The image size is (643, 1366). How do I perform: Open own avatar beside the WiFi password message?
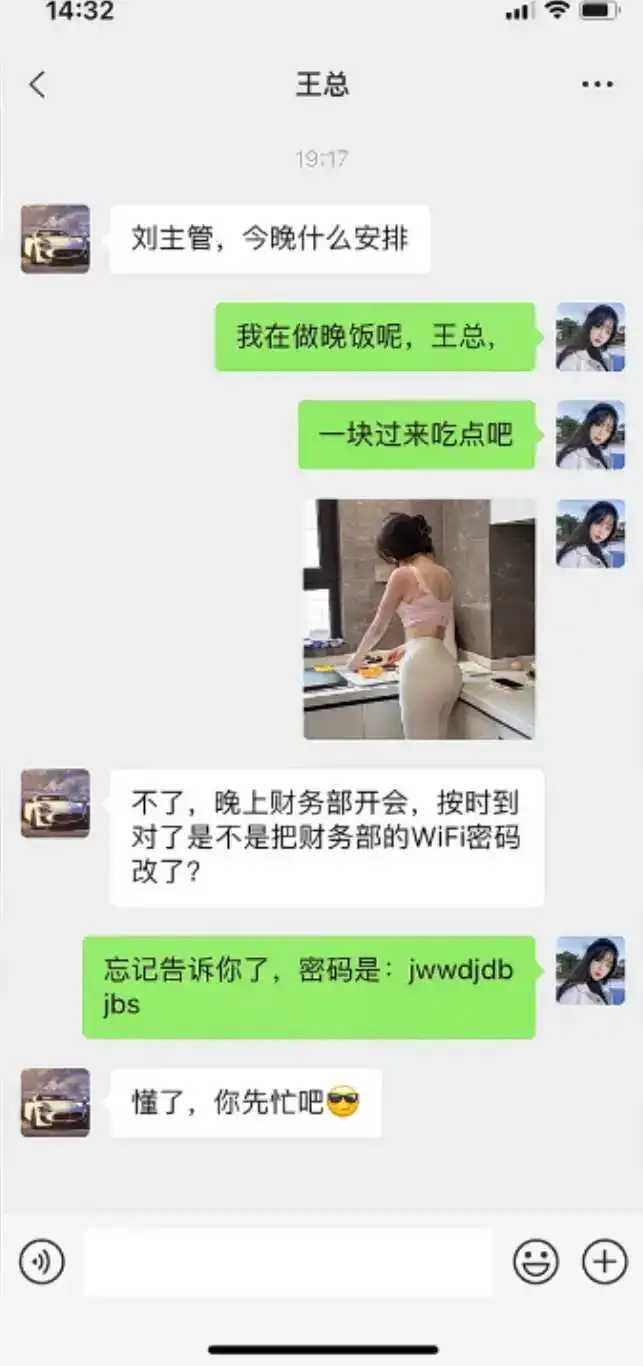[590, 970]
